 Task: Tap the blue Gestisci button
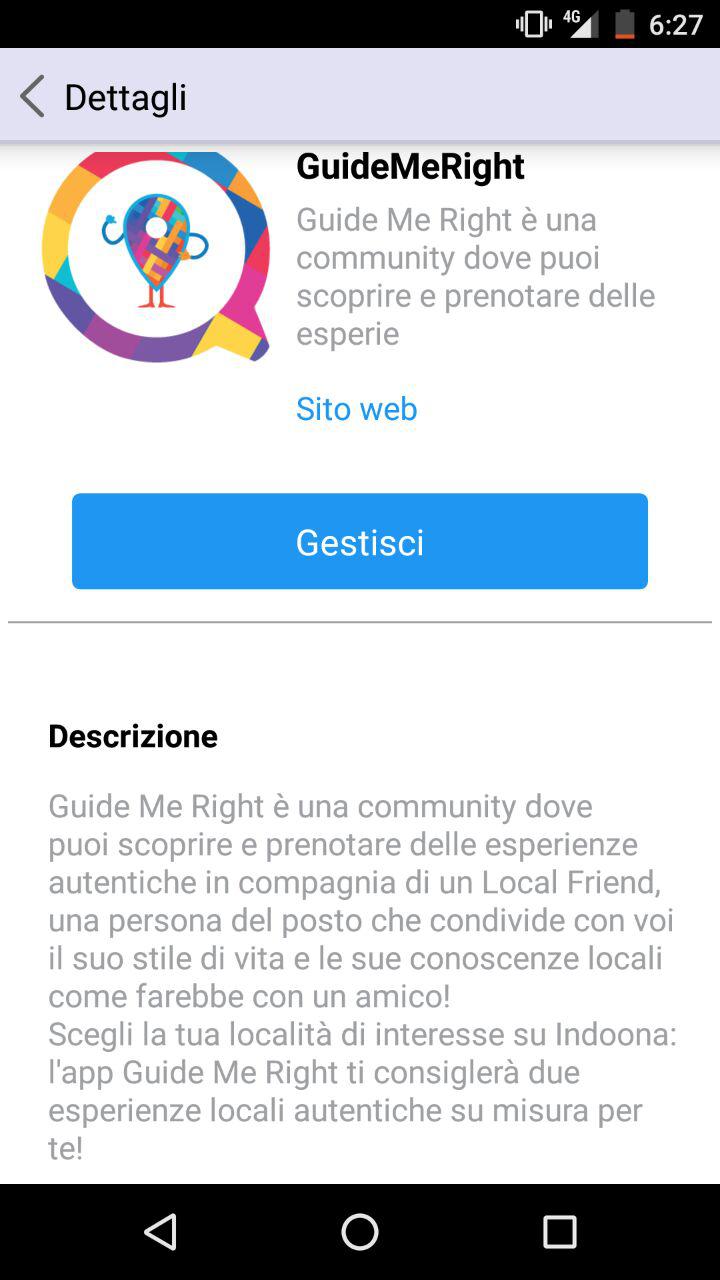(x=360, y=541)
